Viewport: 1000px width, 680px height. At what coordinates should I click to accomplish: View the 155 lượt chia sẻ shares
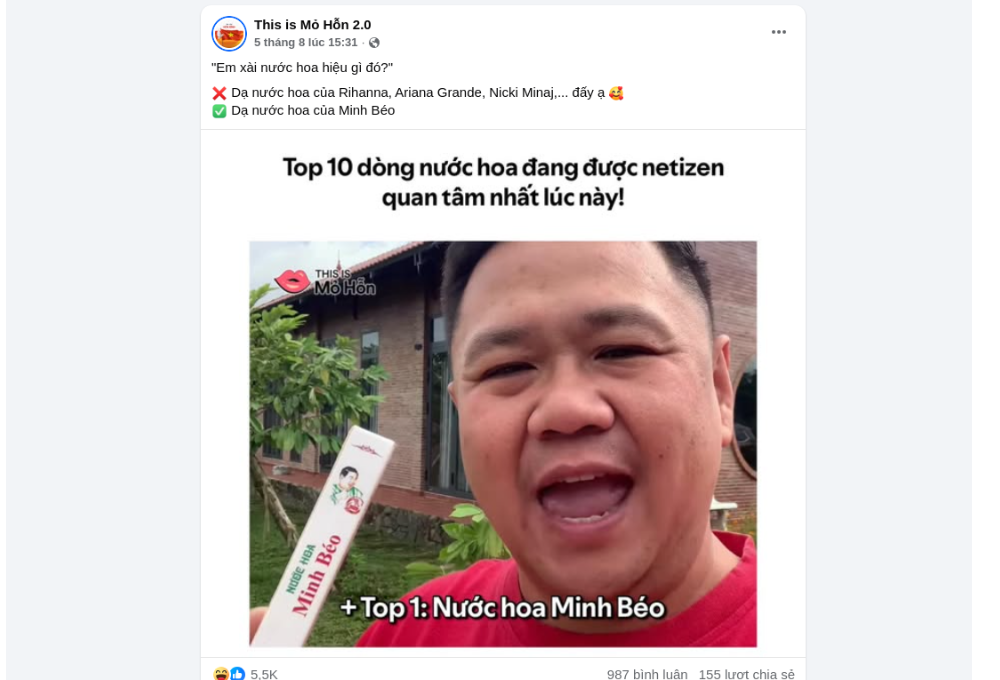pyautogui.click(x=746, y=674)
